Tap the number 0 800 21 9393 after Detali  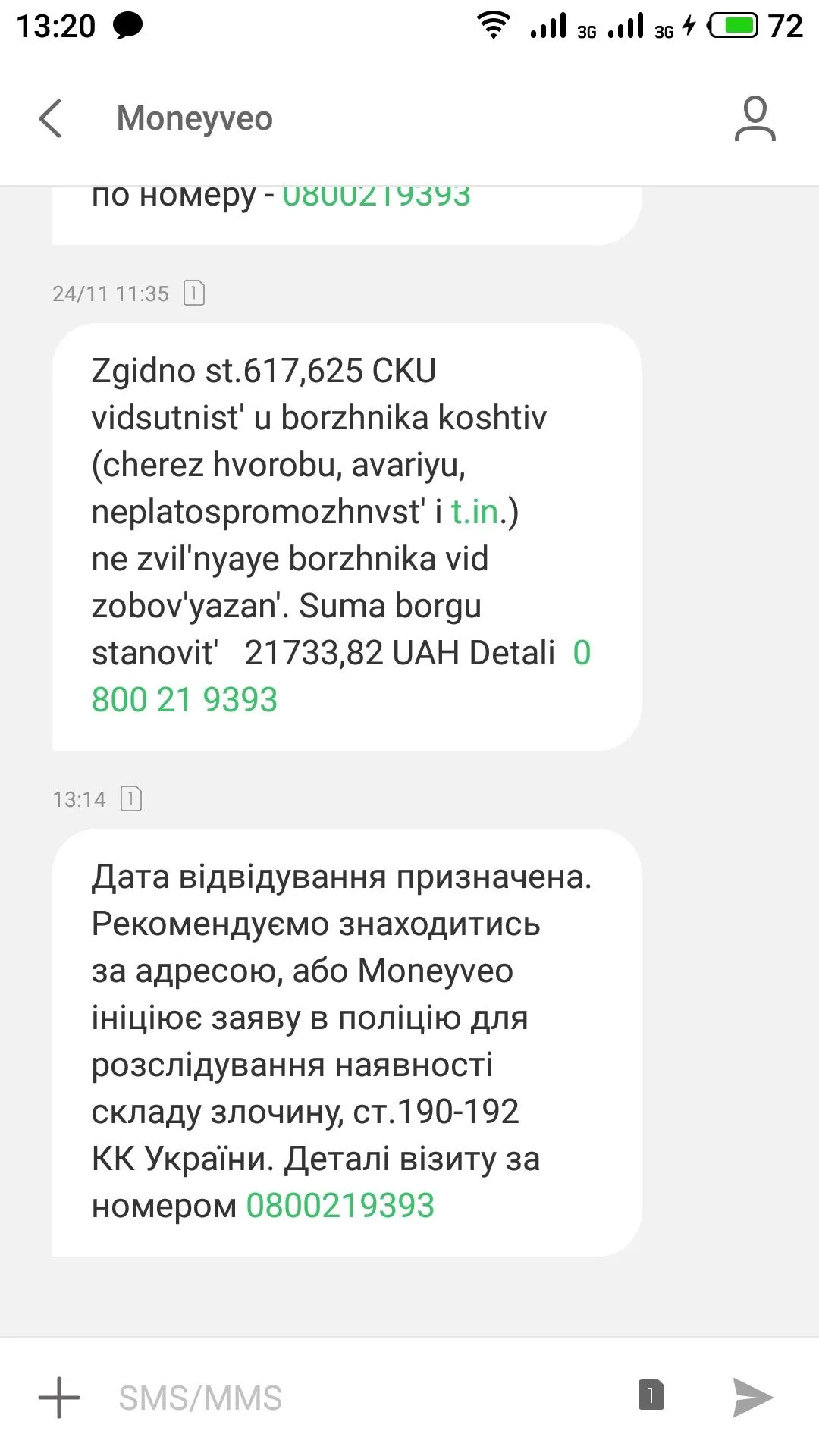(184, 699)
